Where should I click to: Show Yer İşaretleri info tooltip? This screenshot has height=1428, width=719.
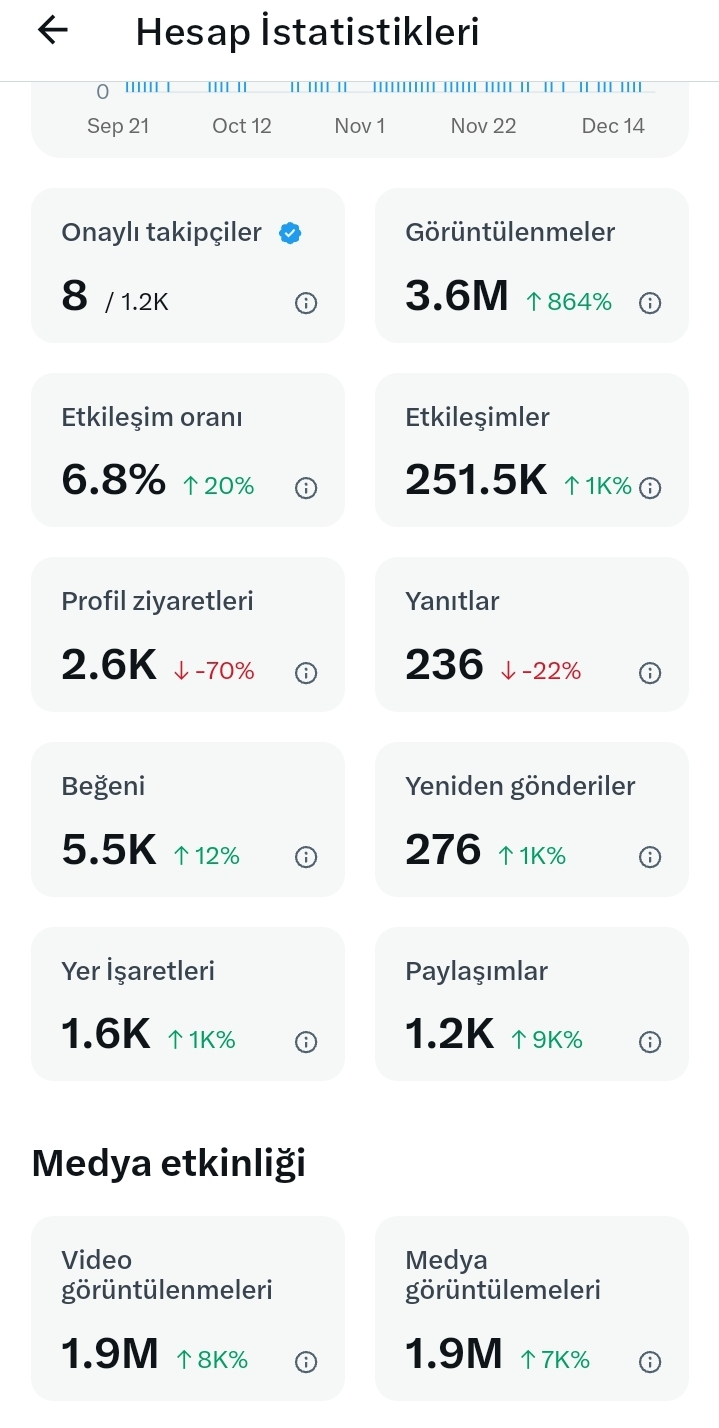coord(306,1042)
